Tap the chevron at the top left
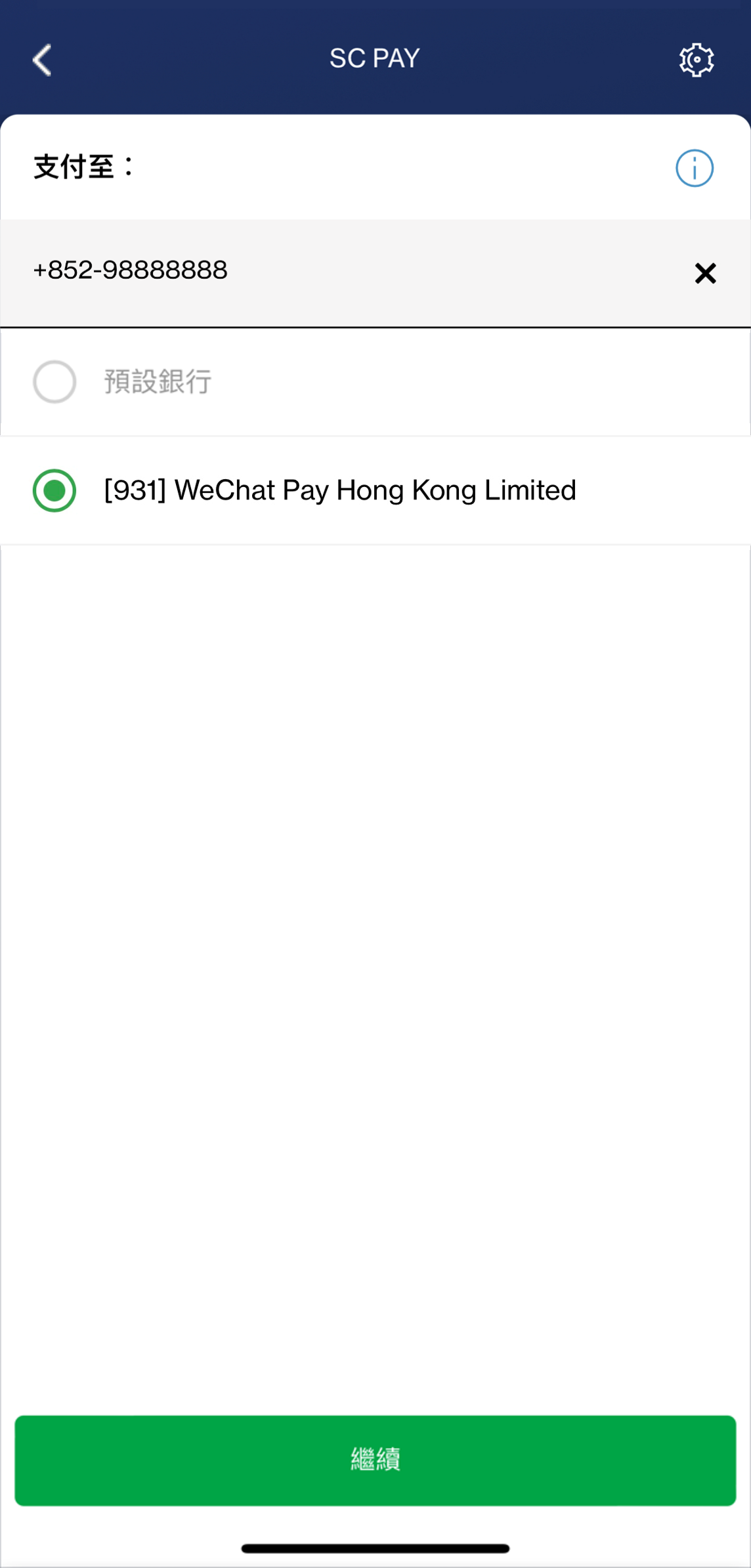 41,60
